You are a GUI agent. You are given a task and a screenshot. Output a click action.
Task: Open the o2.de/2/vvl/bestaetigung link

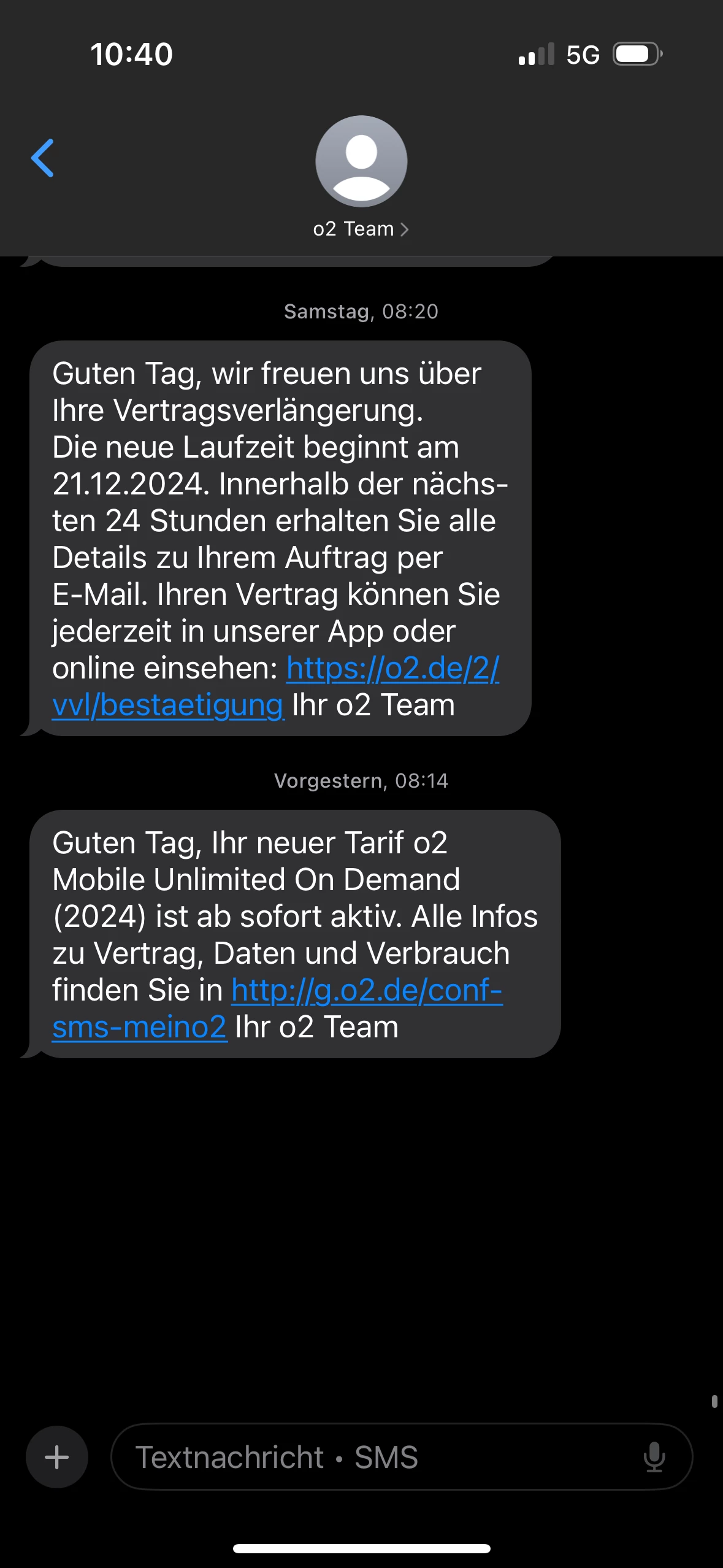pyautogui.click(x=392, y=669)
